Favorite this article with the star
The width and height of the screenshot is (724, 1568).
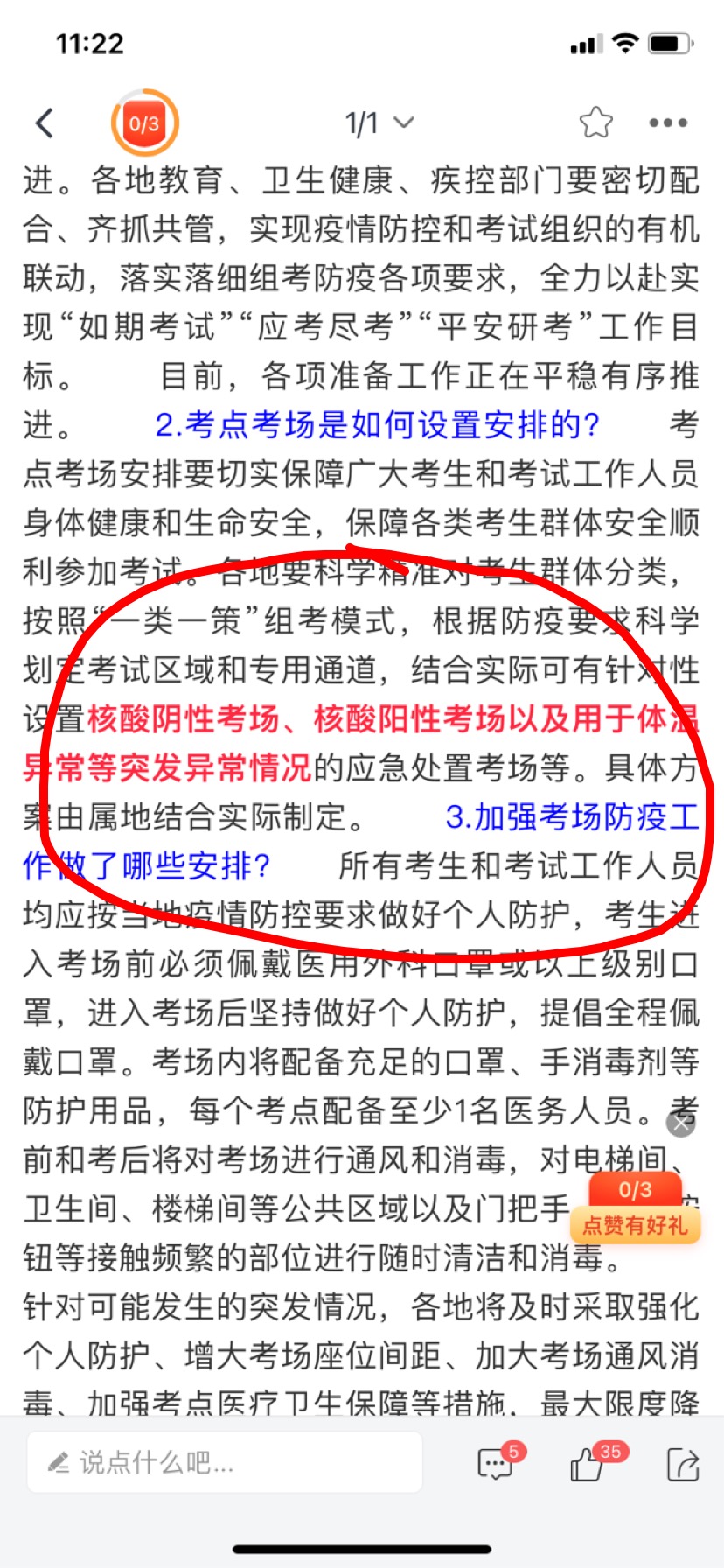(x=595, y=123)
